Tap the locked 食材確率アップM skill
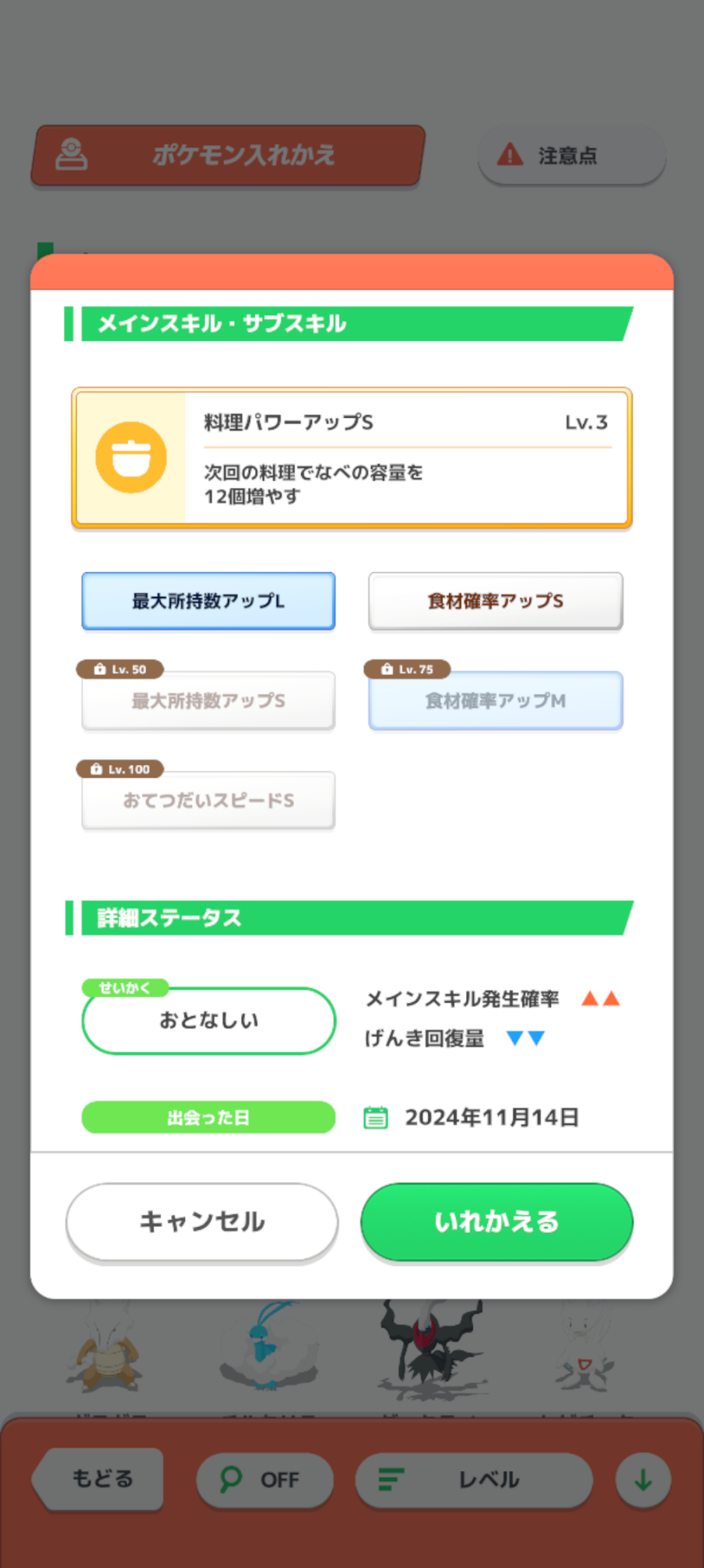The height and width of the screenshot is (1568, 704). click(495, 701)
